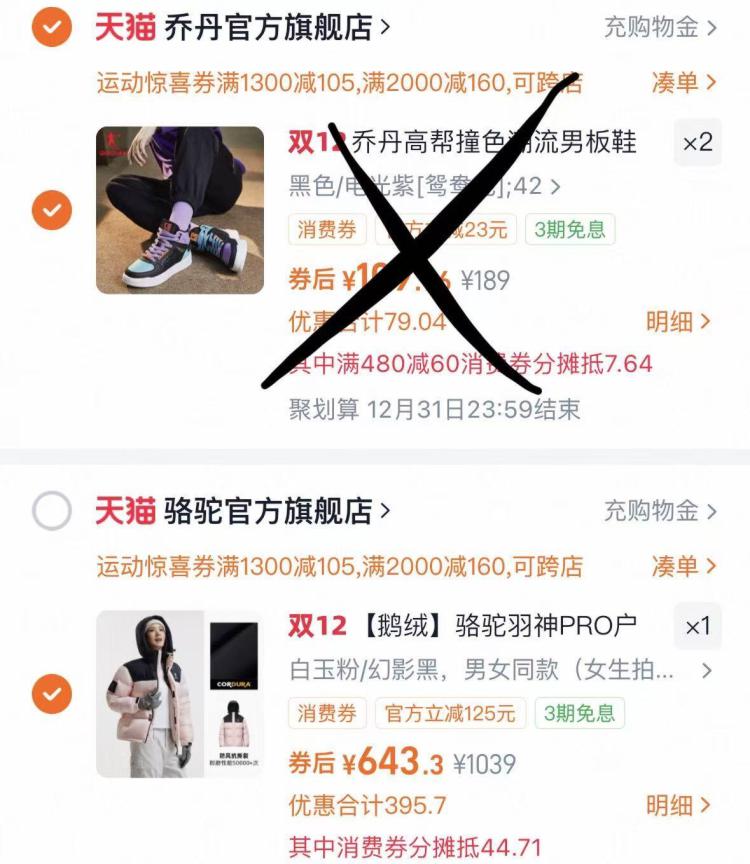Uncheck the 乔丹官方旗舰店 store checkbox
The width and height of the screenshot is (750, 864).
click(51, 27)
